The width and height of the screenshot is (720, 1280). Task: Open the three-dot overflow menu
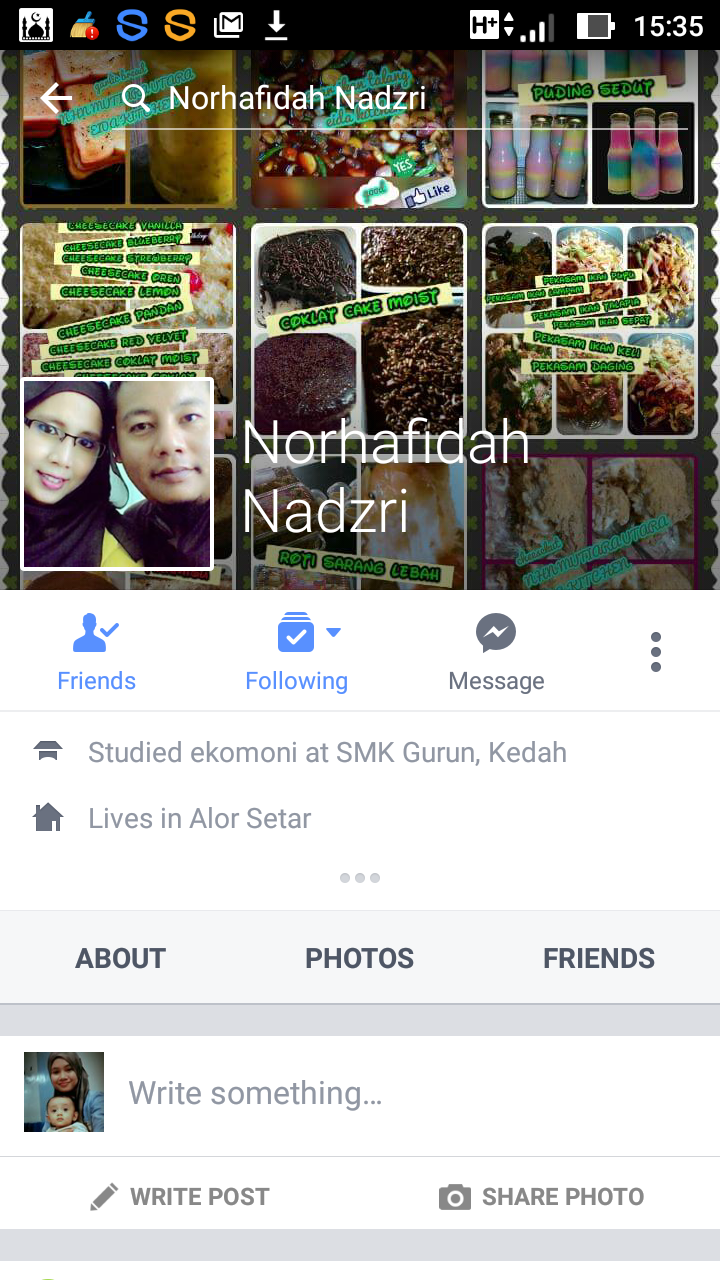pos(656,652)
